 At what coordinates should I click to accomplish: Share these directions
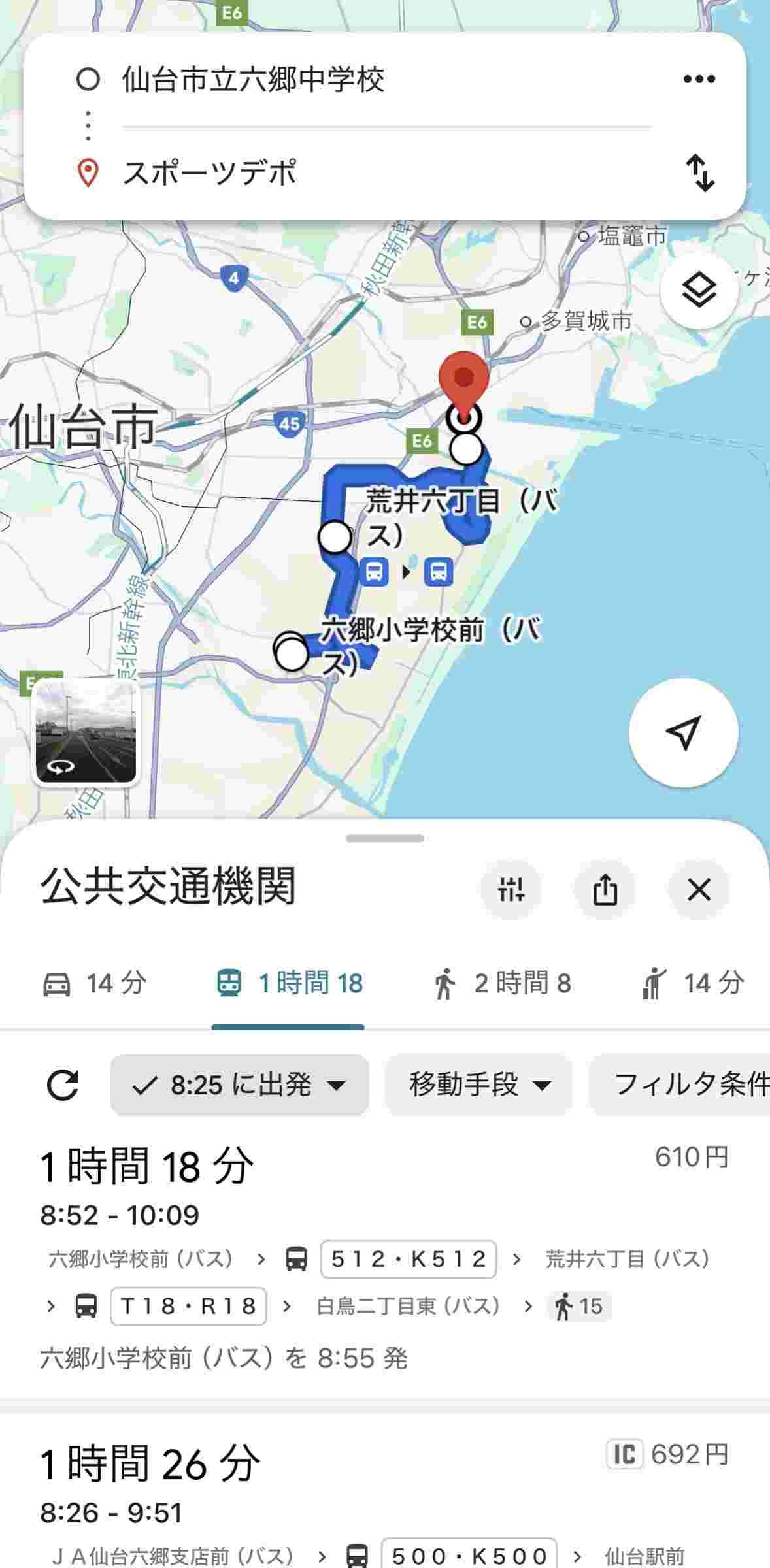coord(605,889)
